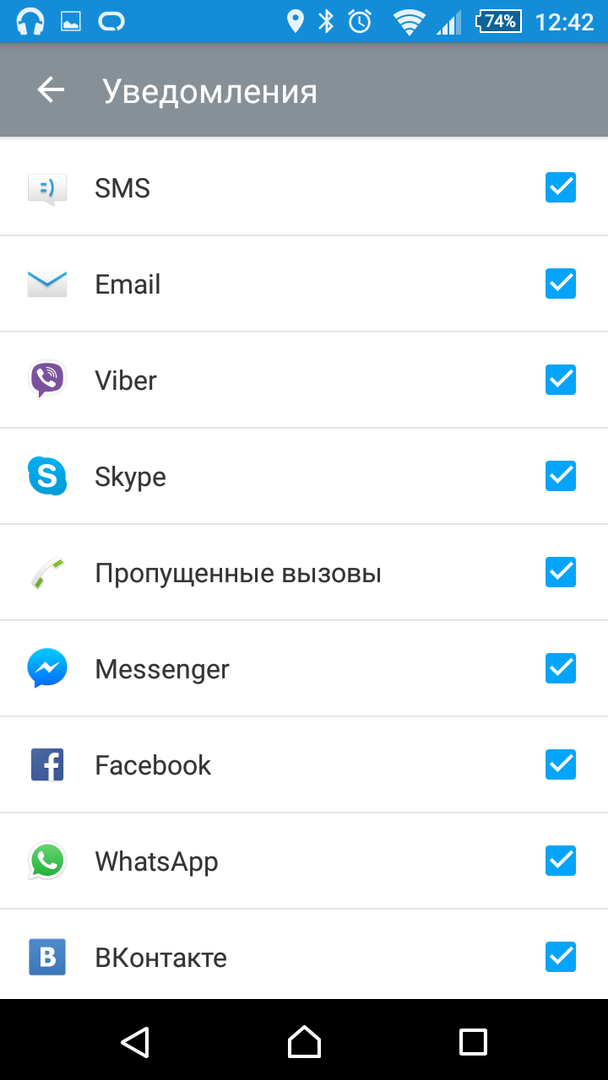This screenshot has width=608, height=1080.
Task: Toggle the Пропущенные вызовы checkbox
Action: tap(560, 572)
